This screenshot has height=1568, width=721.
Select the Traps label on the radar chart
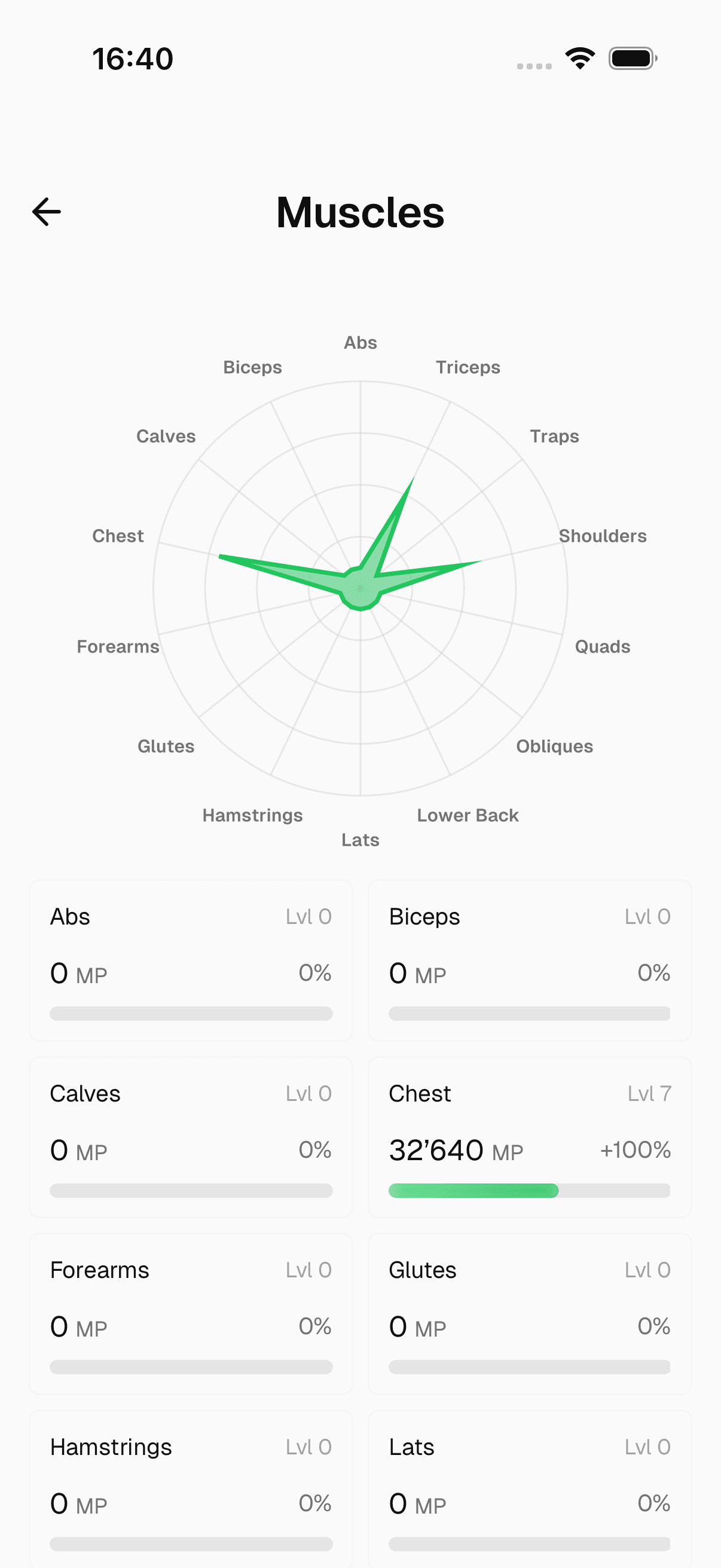554,436
